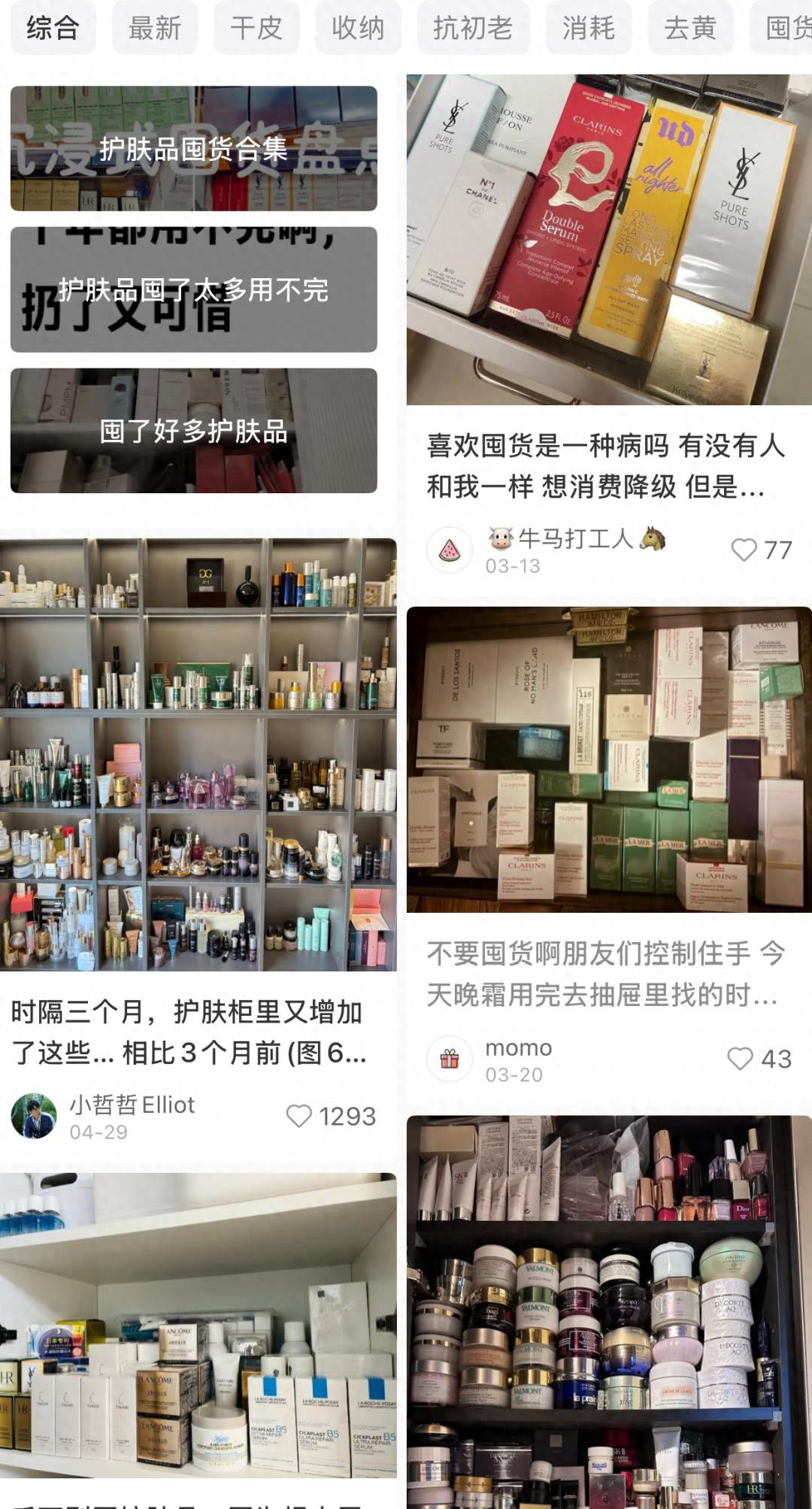Open post 不要囤货啊朋友们控制住手
Viewport: 812px width, 1509px height.
click(605, 974)
